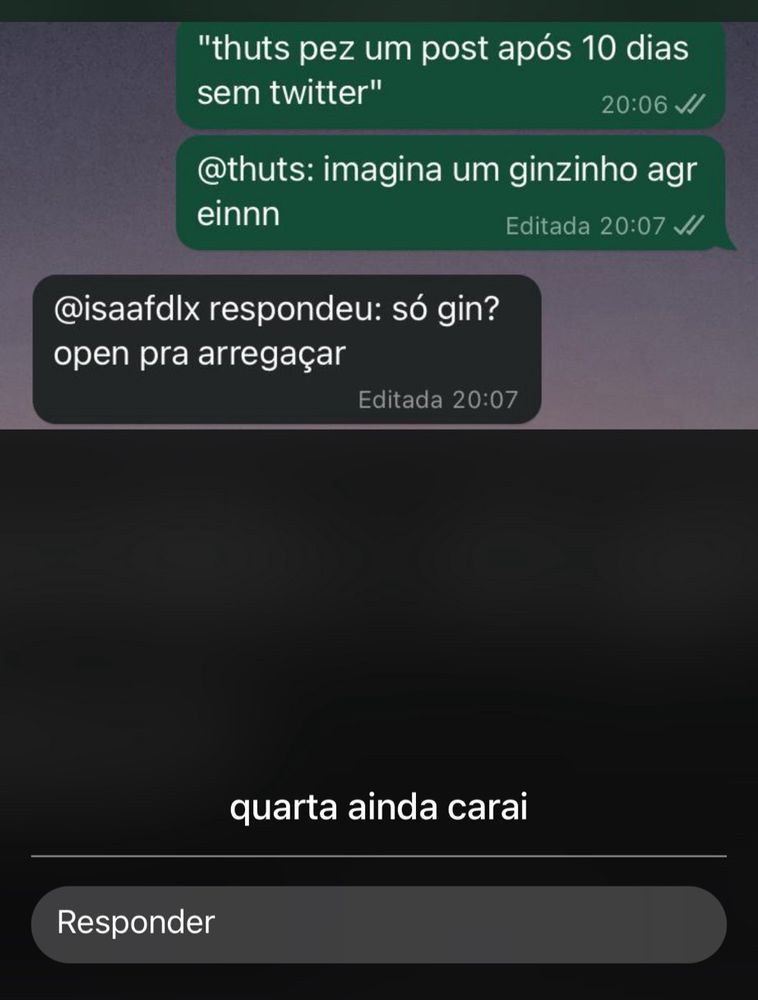Tap the dark status image area
The width and height of the screenshot is (758, 1000).
tap(379, 600)
